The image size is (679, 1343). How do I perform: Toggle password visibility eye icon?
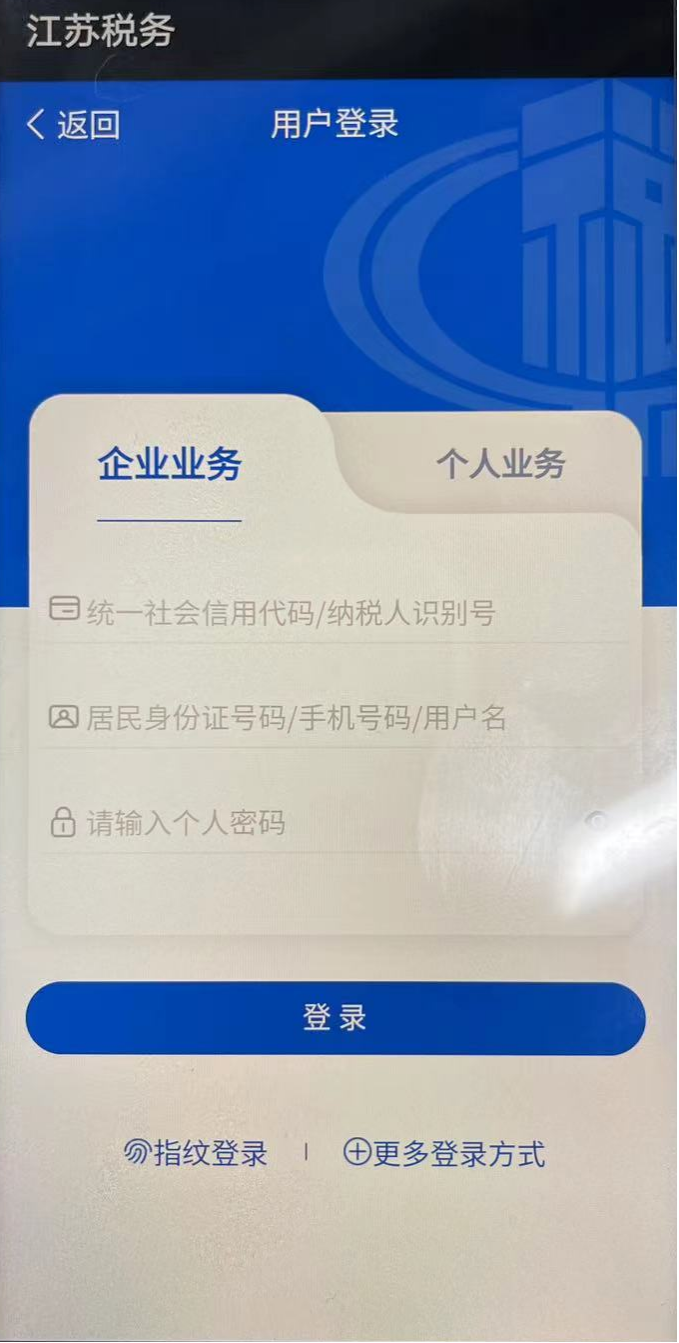598,822
